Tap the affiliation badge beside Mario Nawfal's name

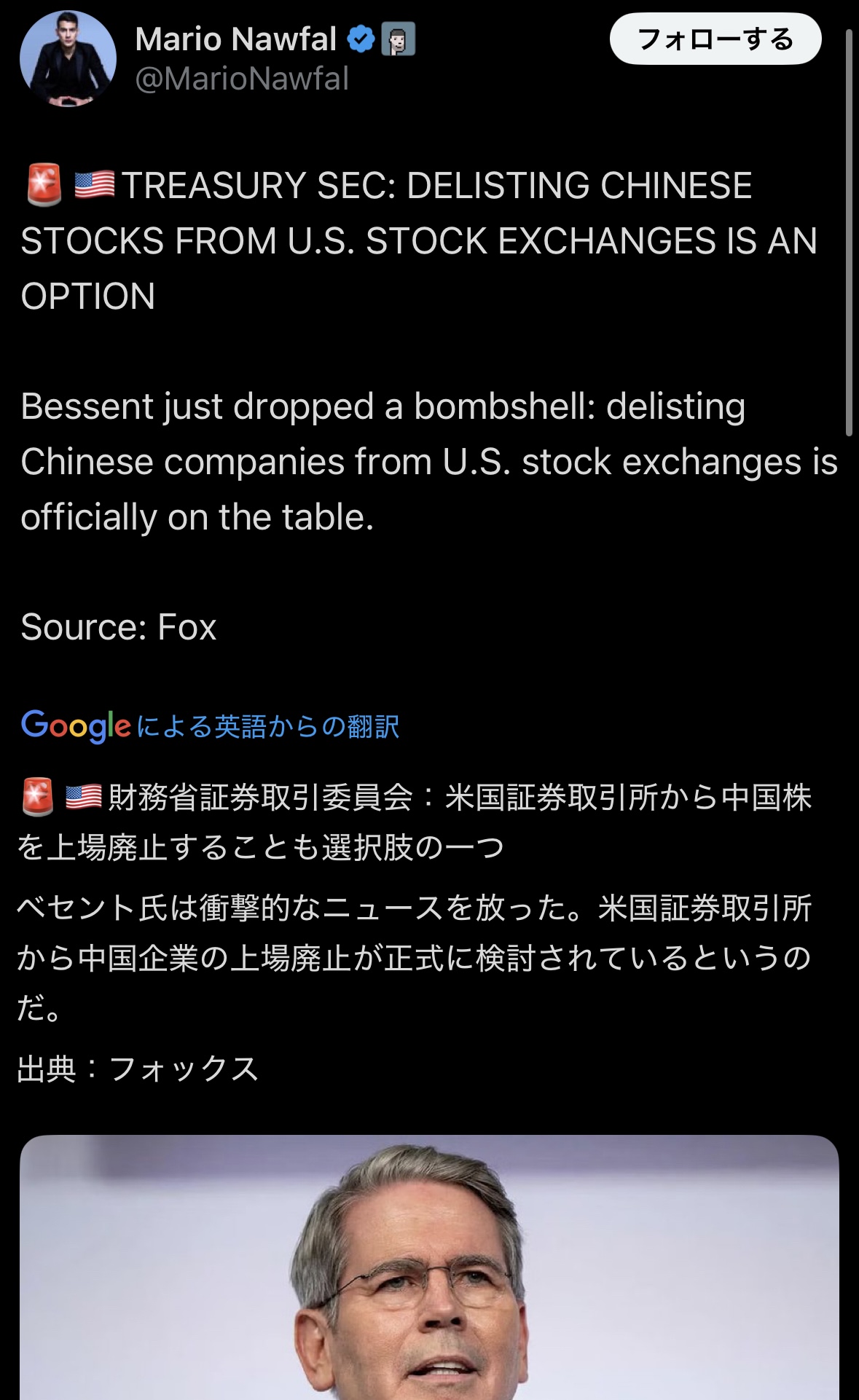click(x=399, y=39)
